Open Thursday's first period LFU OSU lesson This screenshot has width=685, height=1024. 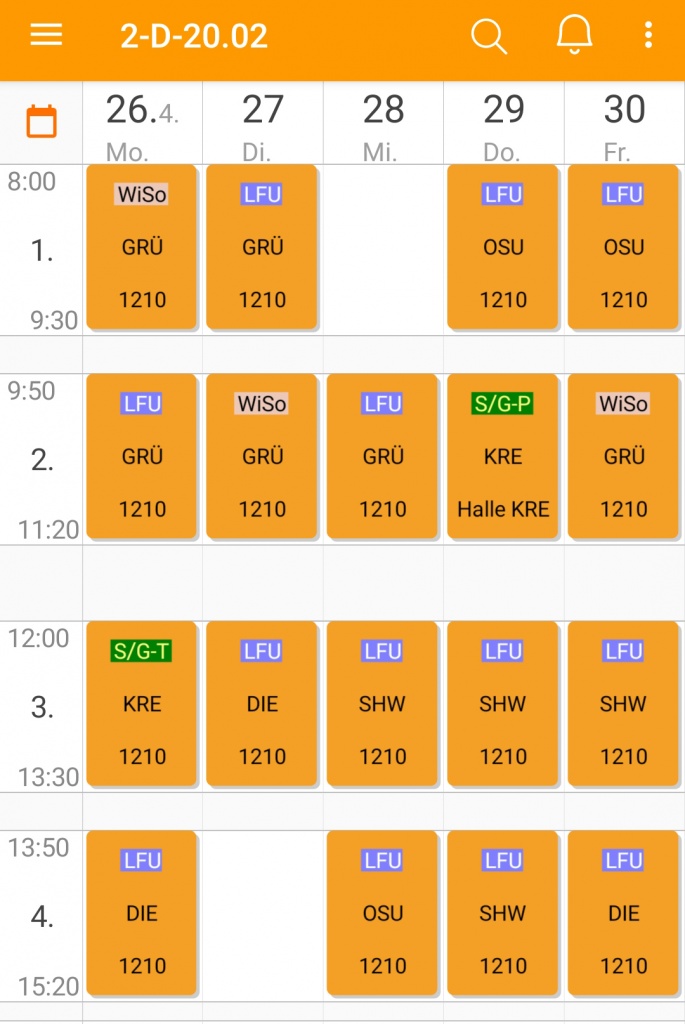click(x=502, y=247)
